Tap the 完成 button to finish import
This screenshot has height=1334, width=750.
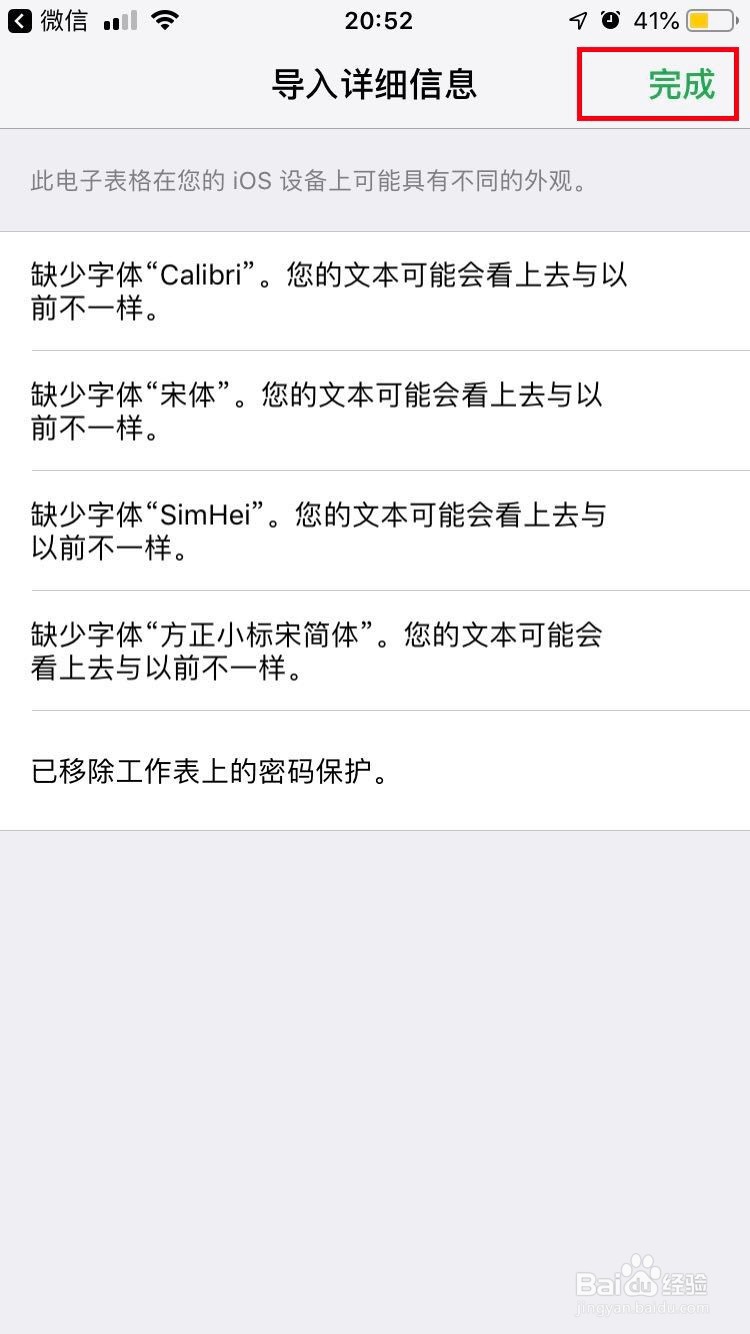(682, 85)
